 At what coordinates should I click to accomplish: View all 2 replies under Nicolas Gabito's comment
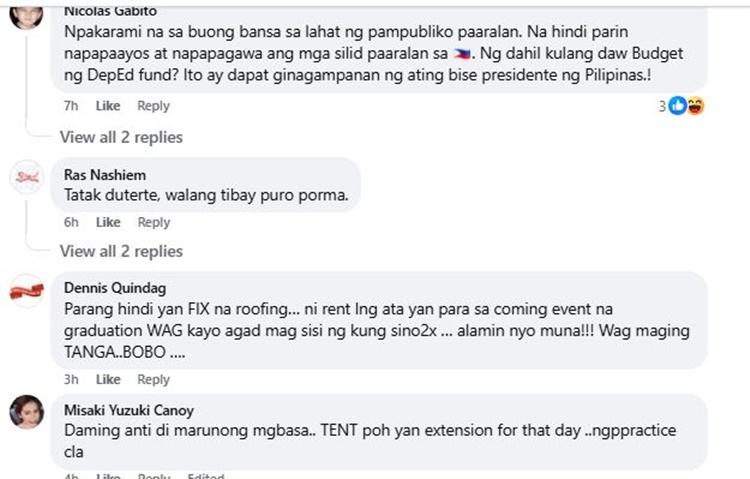121,137
